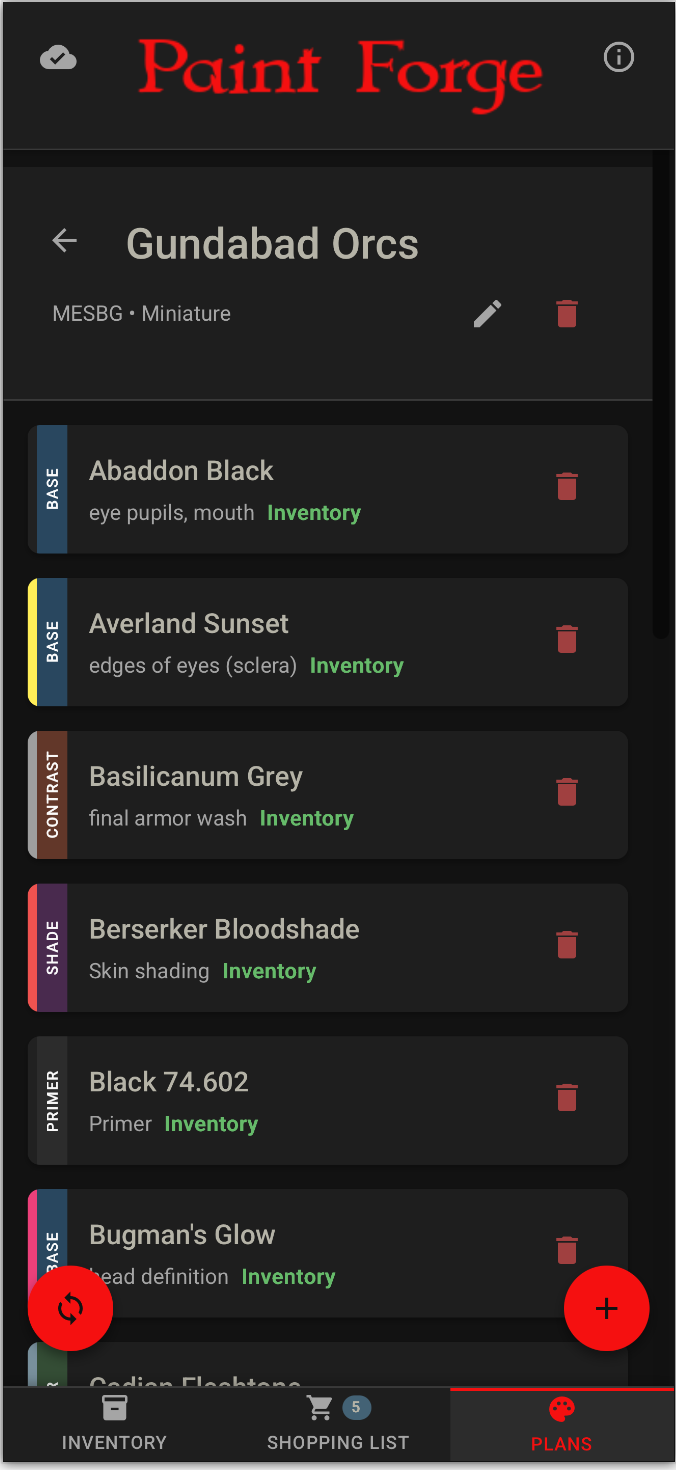Go back from Gundabad Orcs plan
676x1470 pixels.
(x=65, y=241)
